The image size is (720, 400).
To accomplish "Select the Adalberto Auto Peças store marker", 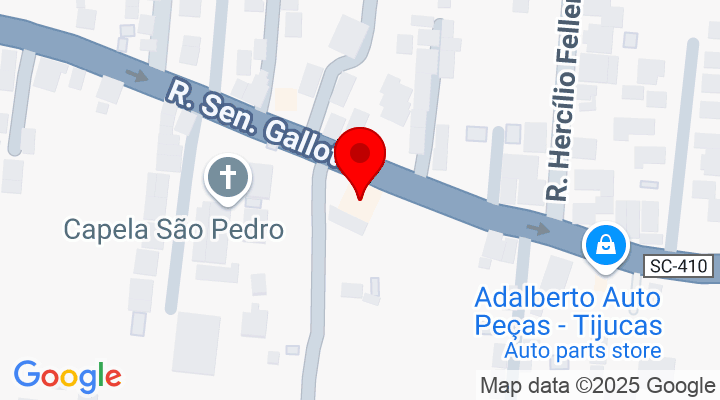I will [x=605, y=245].
